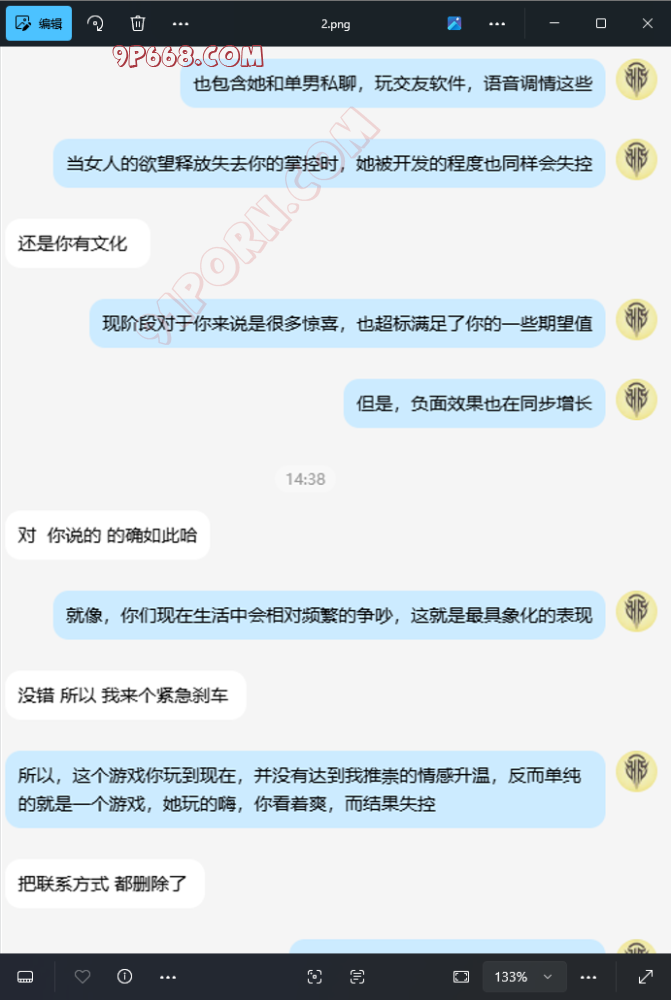671x1000 pixels.
Task: Minimize the Photos window
Action: [x=556, y=23]
